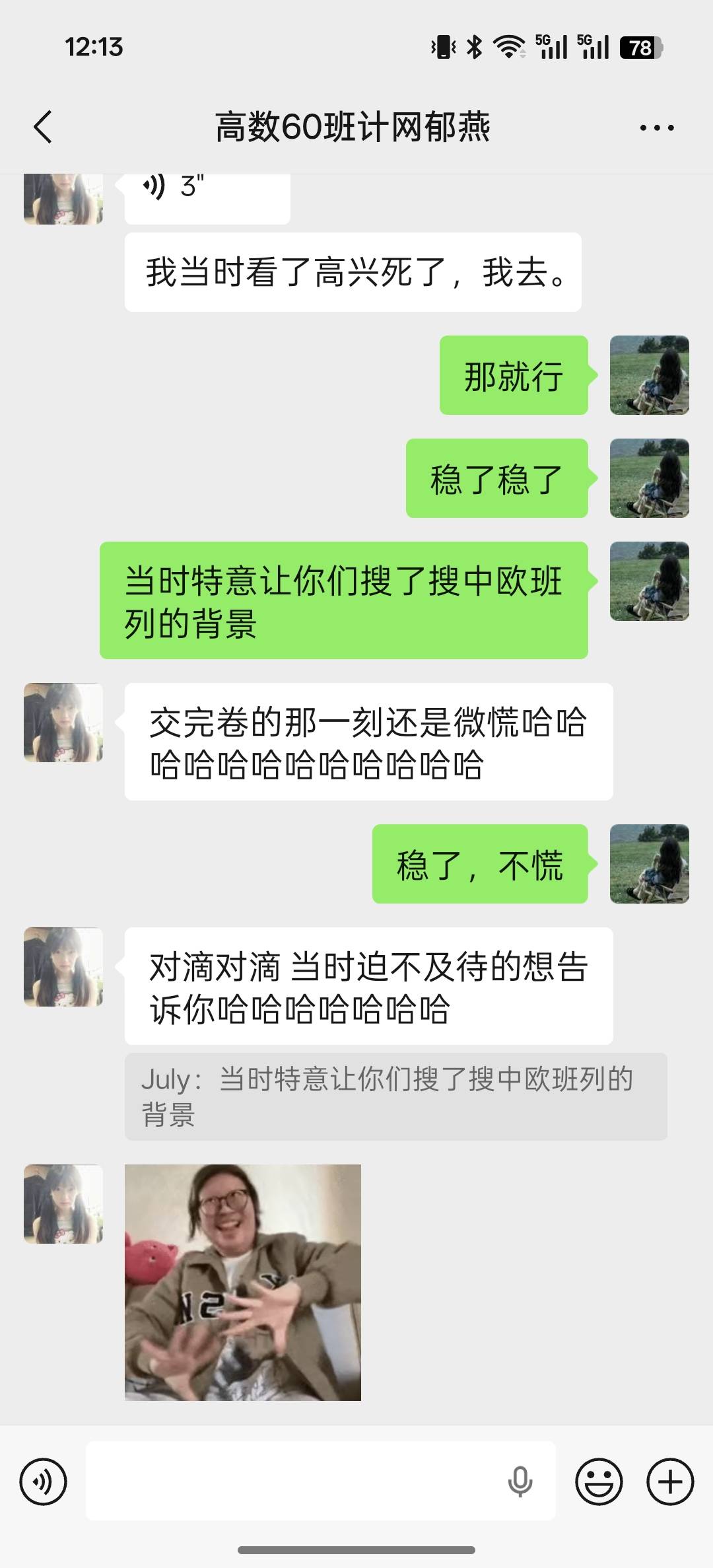Screen dimensions: 713x1568
Task: Tap the Wi-Fi icon in the status bar
Action: 508,47
